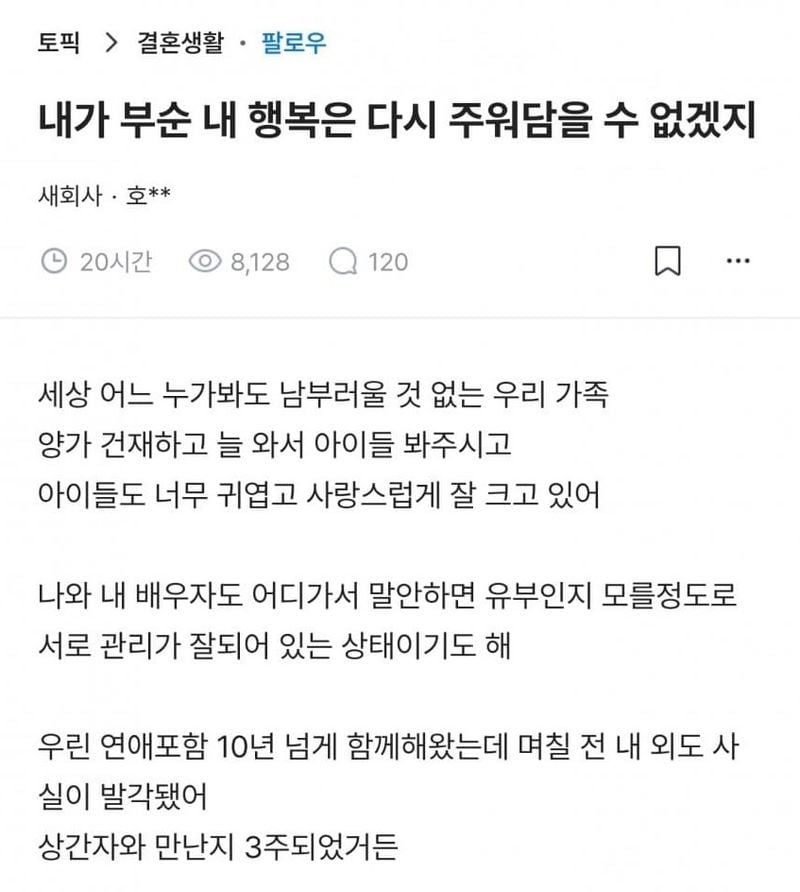
Task: Follow the 결혼생활 topic via 팔로우
Action: pyautogui.click(x=293, y=44)
